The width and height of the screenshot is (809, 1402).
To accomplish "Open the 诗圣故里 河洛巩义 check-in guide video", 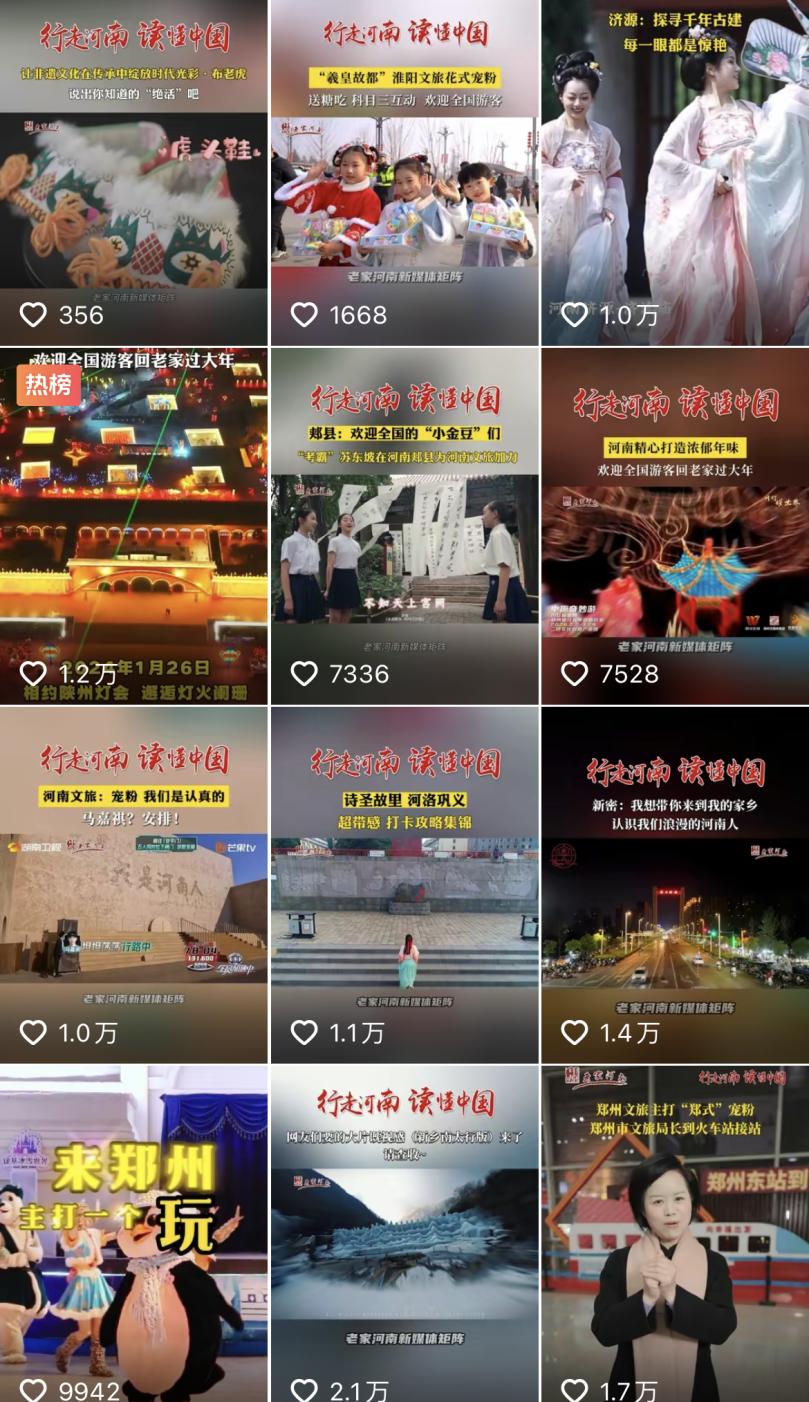I will 404,885.
